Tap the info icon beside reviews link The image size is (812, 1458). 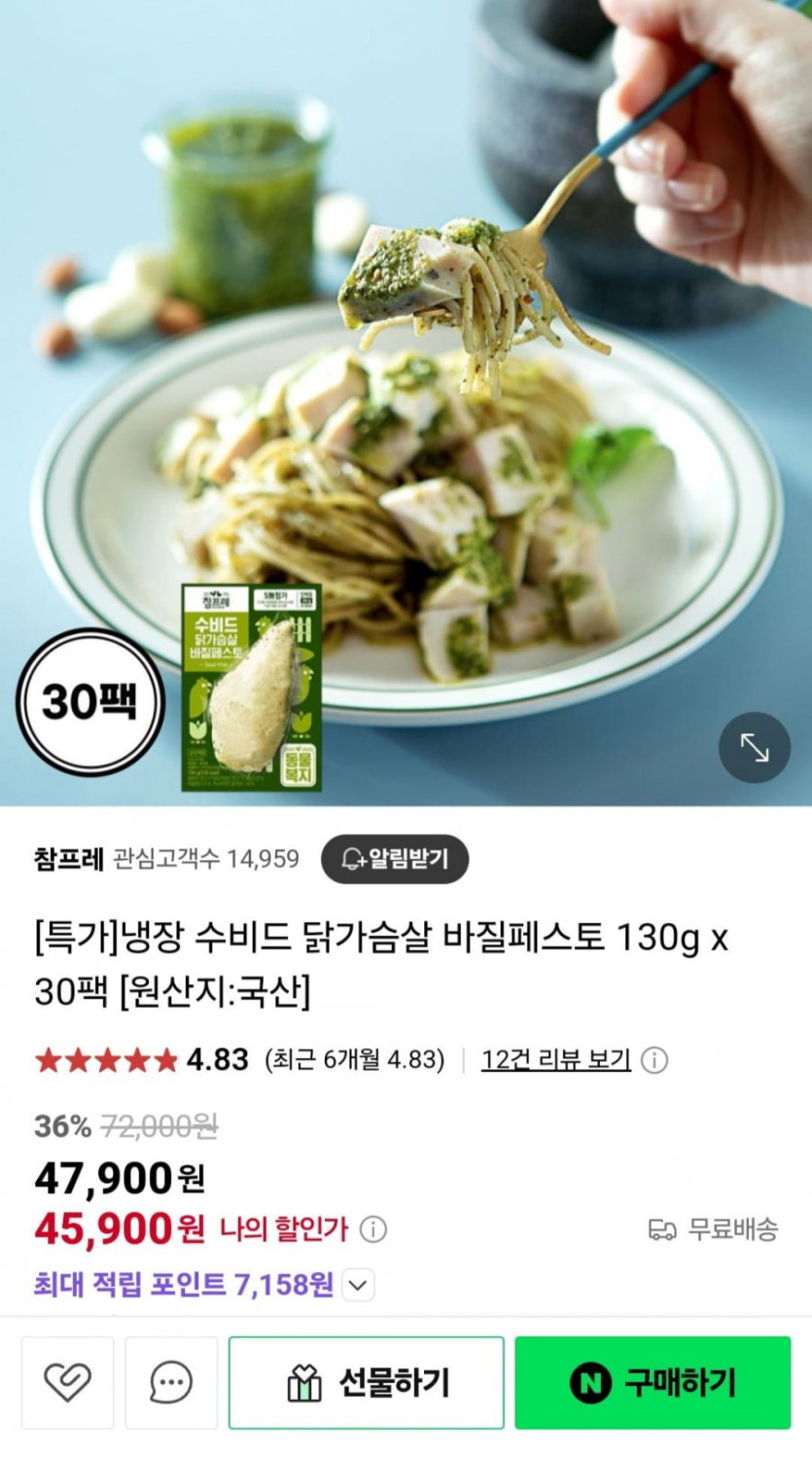pos(654,1059)
